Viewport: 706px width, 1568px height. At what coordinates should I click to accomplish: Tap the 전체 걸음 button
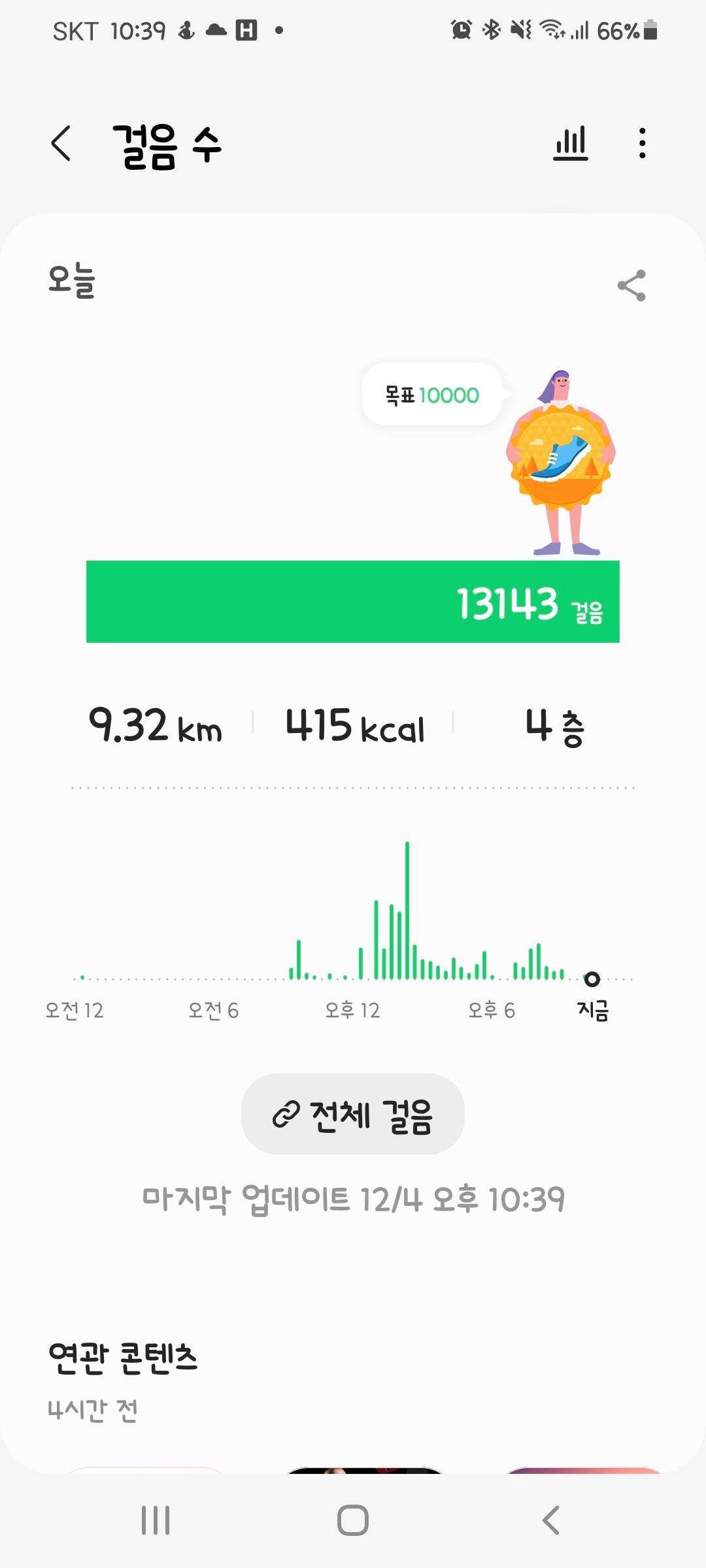353,1114
